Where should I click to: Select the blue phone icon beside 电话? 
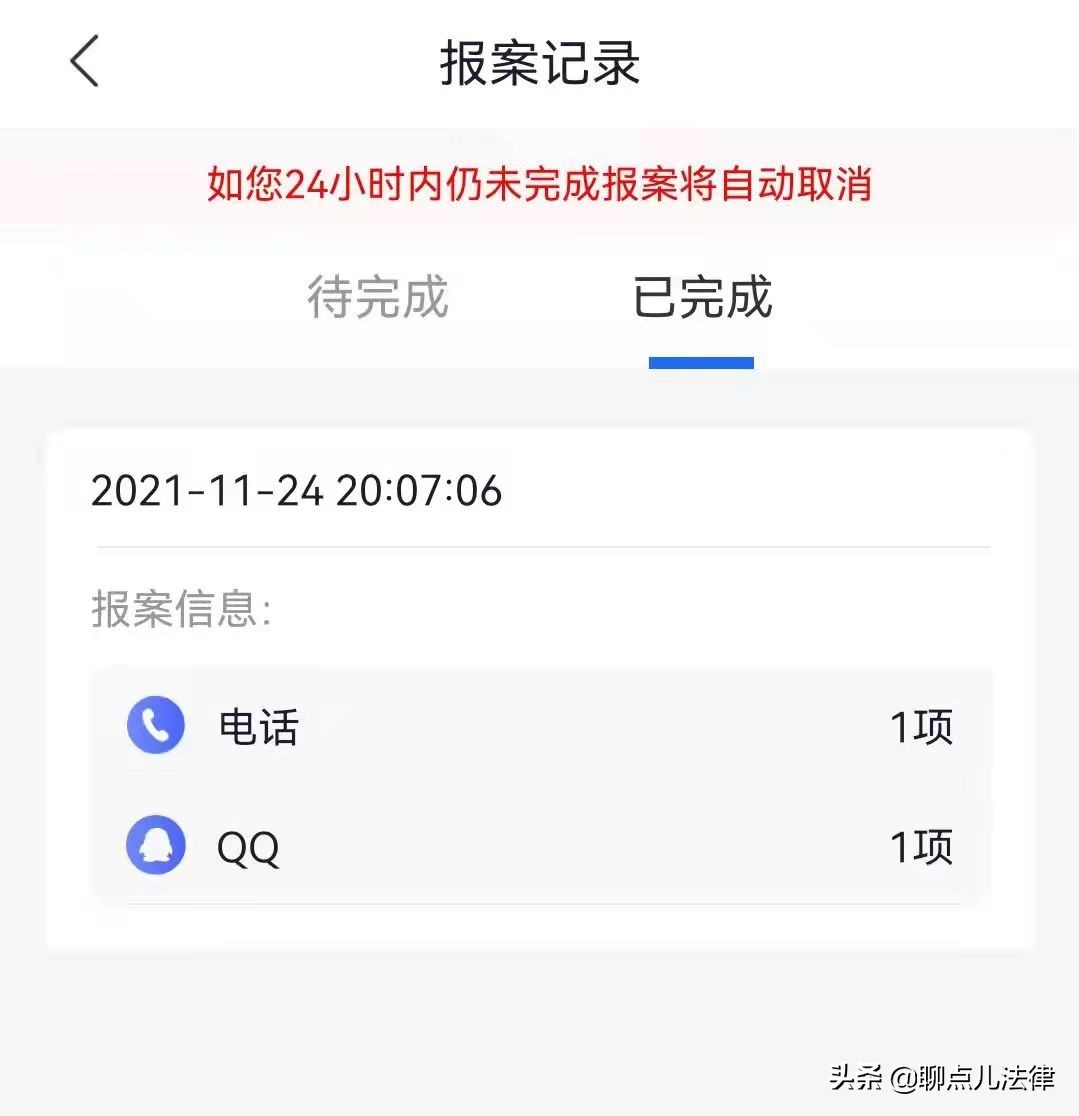pos(156,724)
